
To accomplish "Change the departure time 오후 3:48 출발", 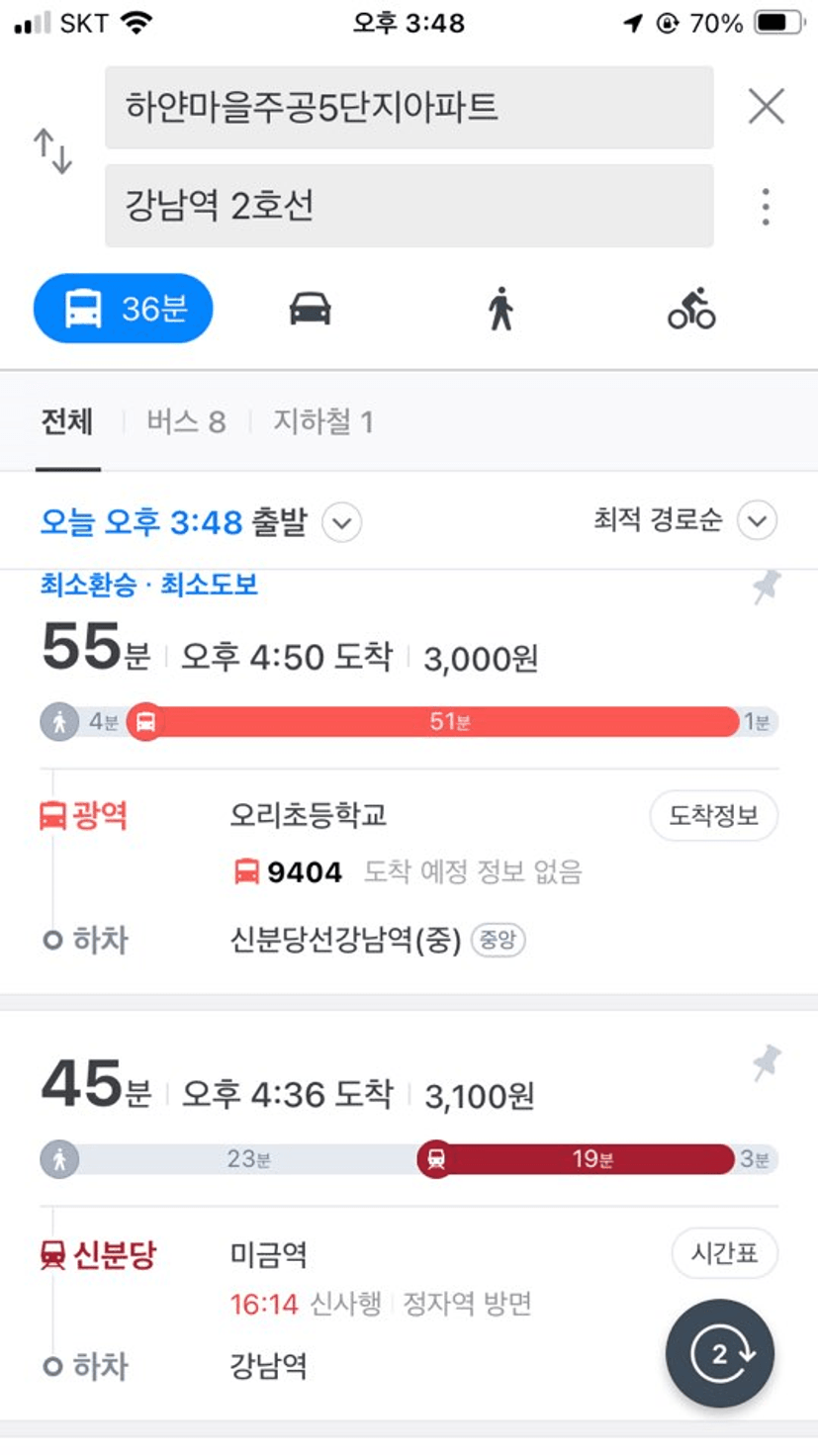I will (x=200, y=521).
